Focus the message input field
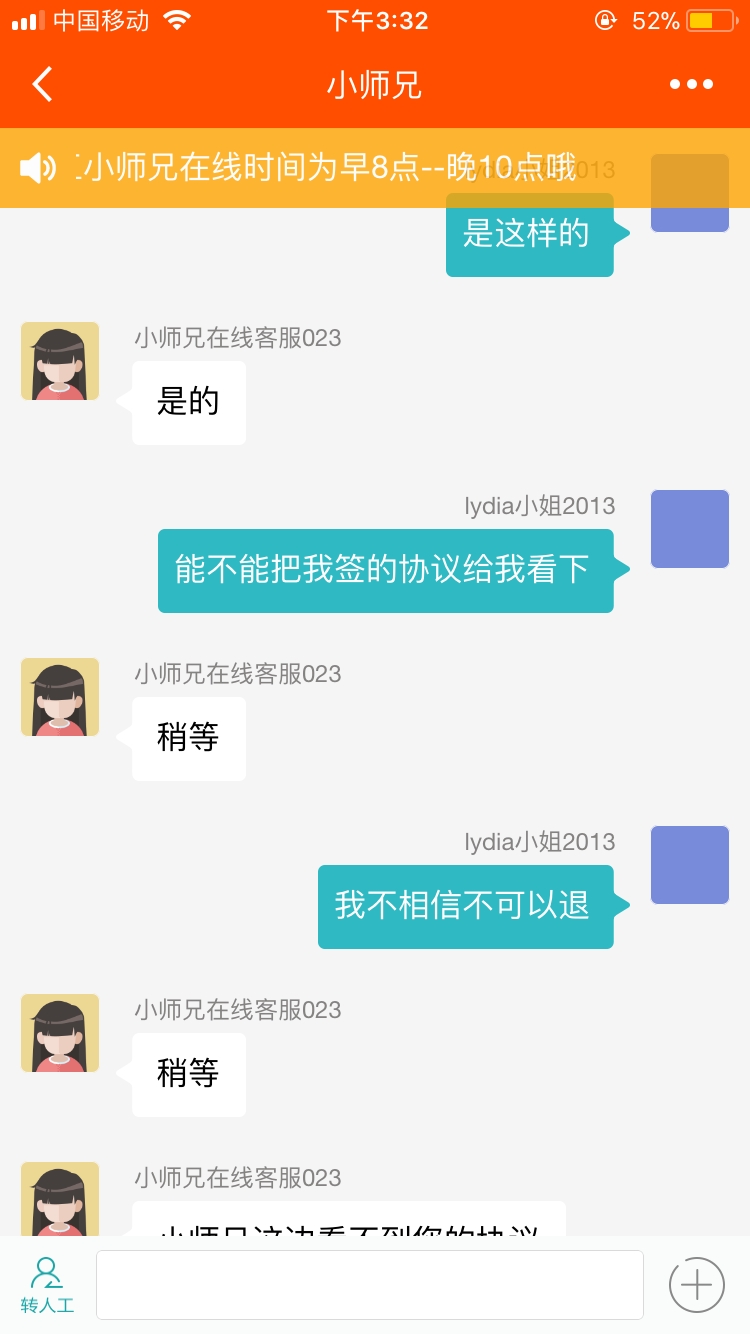Image resolution: width=750 pixels, height=1334 pixels. click(369, 1285)
